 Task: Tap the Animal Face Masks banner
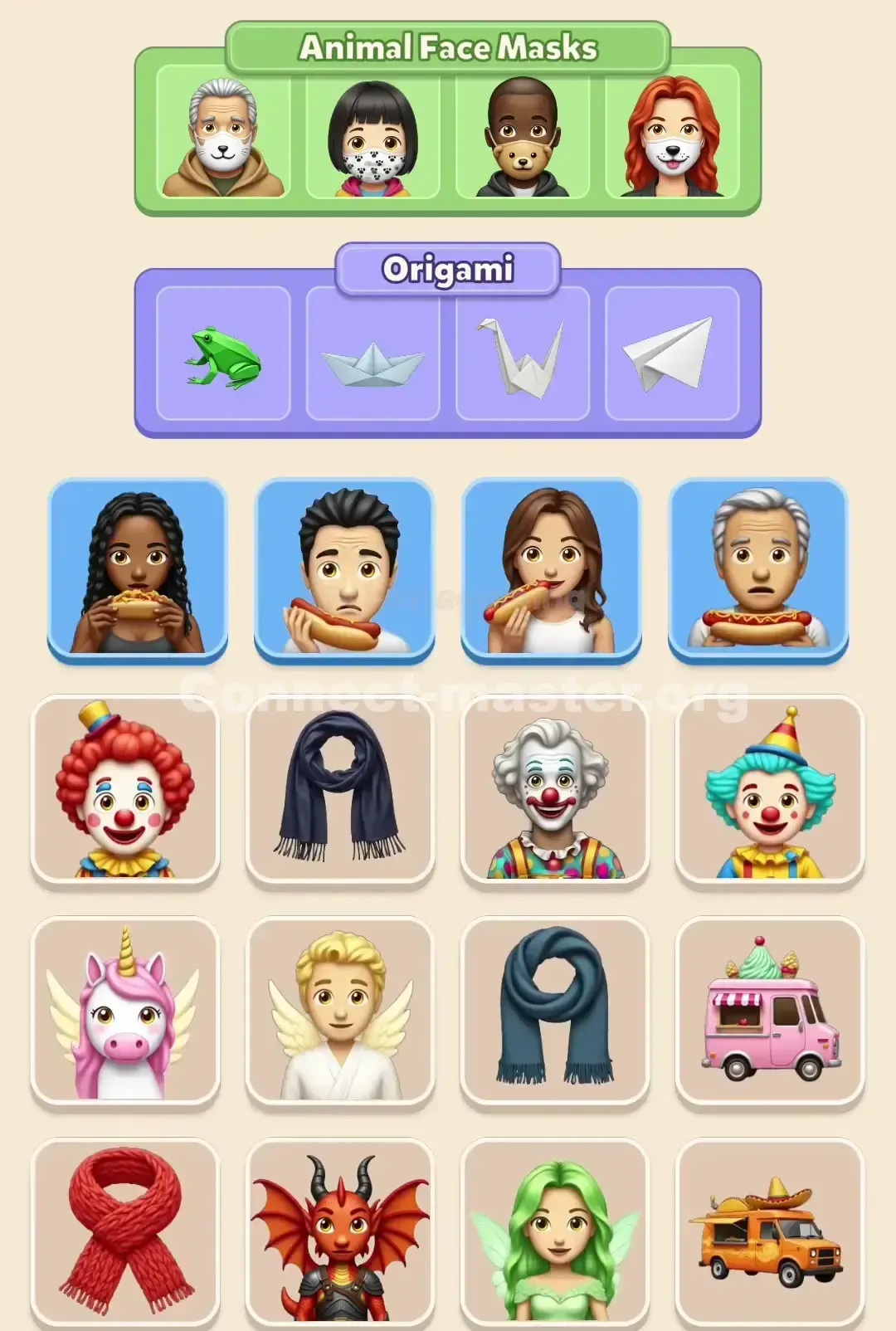pos(448,48)
